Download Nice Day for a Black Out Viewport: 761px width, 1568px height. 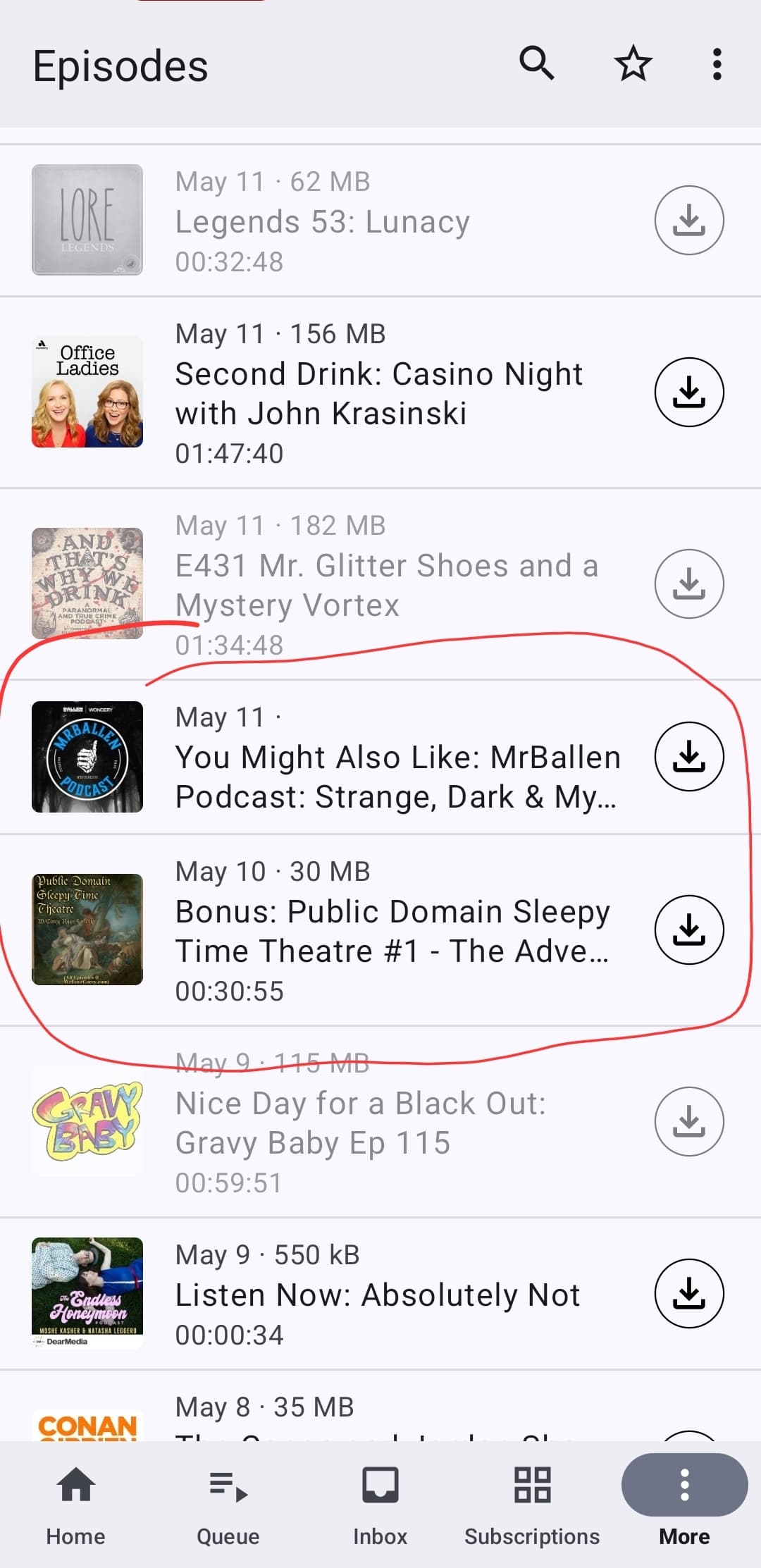click(689, 1121)
